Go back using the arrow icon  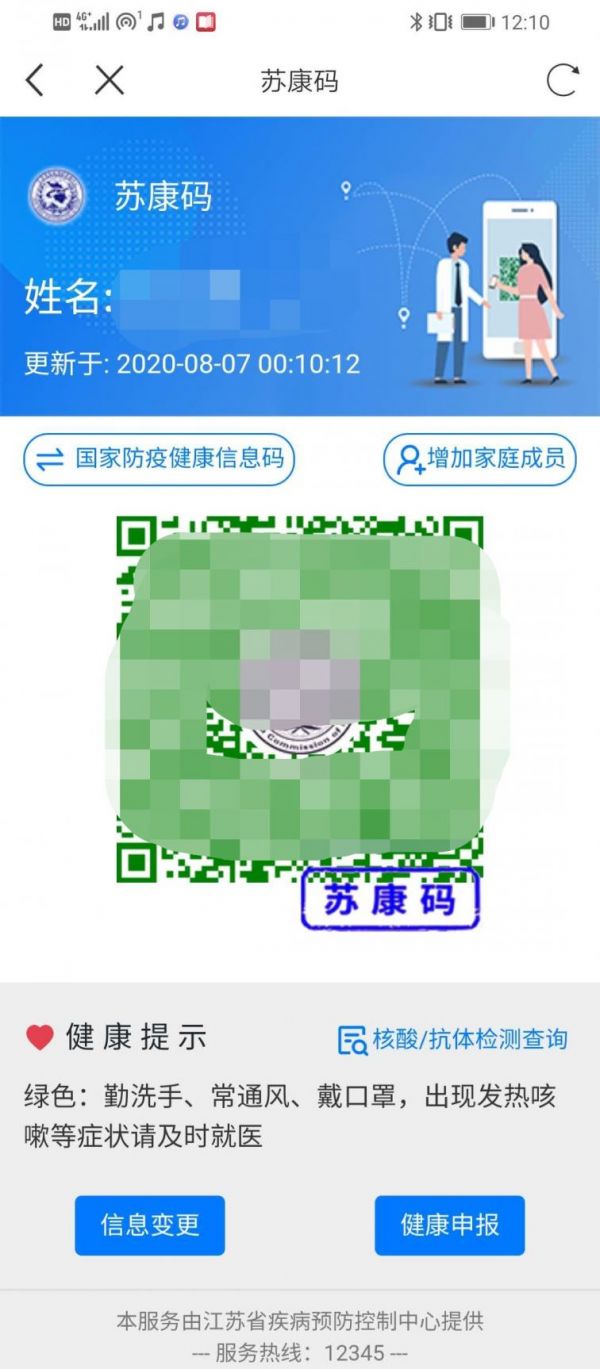point(35,80)
